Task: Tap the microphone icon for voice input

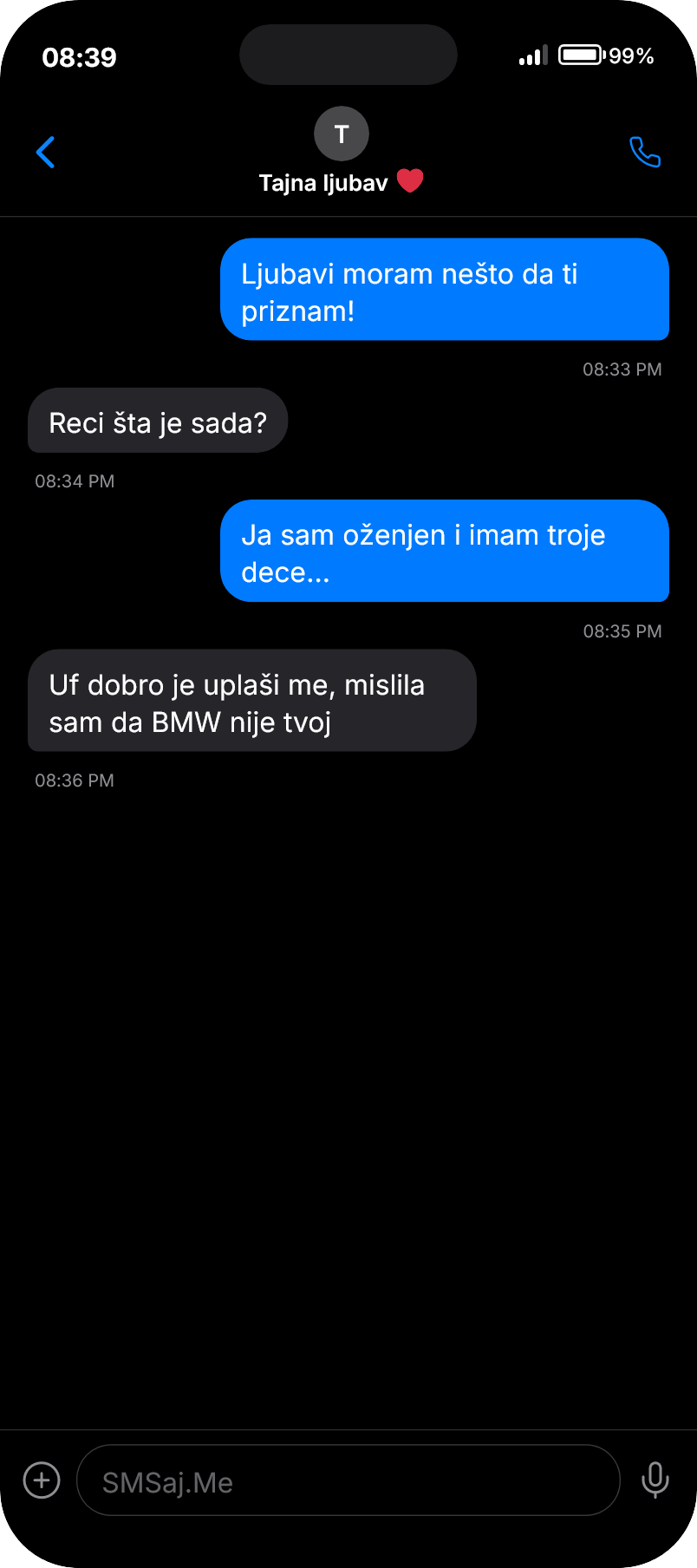Action: [655, 1480]
